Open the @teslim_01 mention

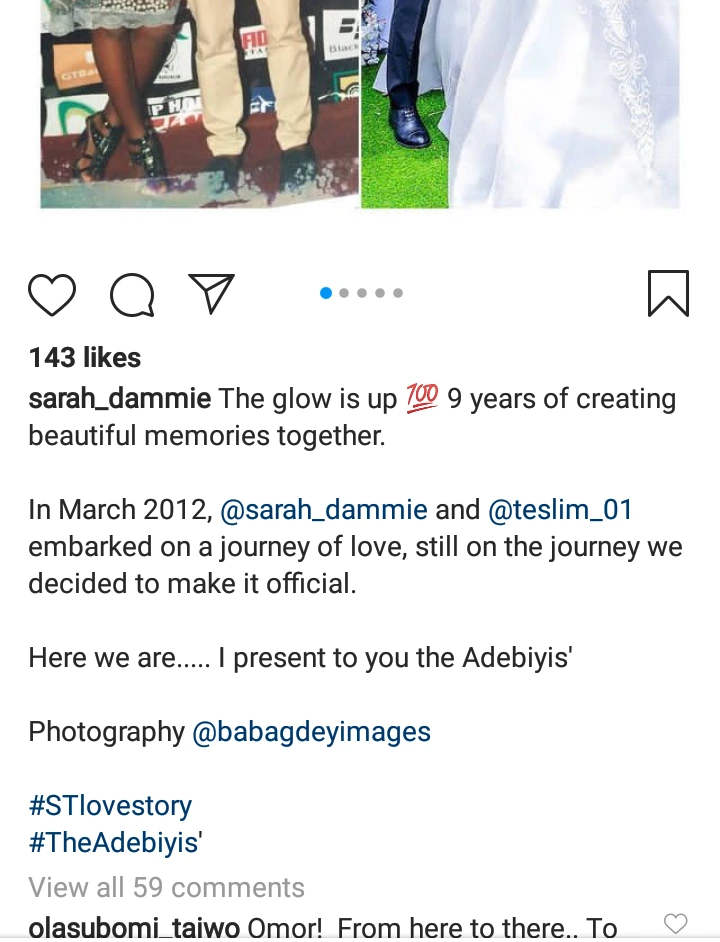coord(560,510)
